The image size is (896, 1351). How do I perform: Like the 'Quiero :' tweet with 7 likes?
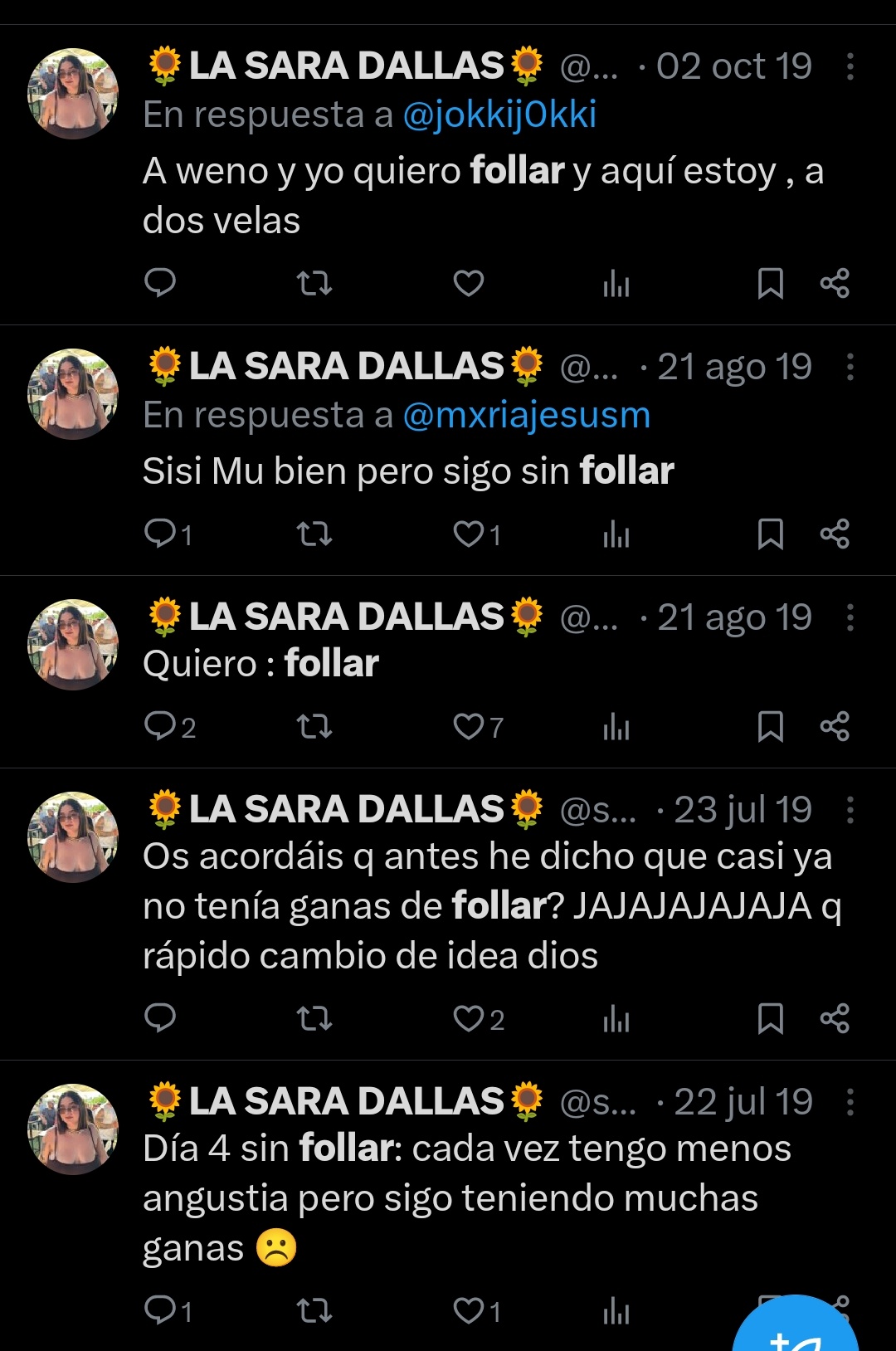(470, 727)
